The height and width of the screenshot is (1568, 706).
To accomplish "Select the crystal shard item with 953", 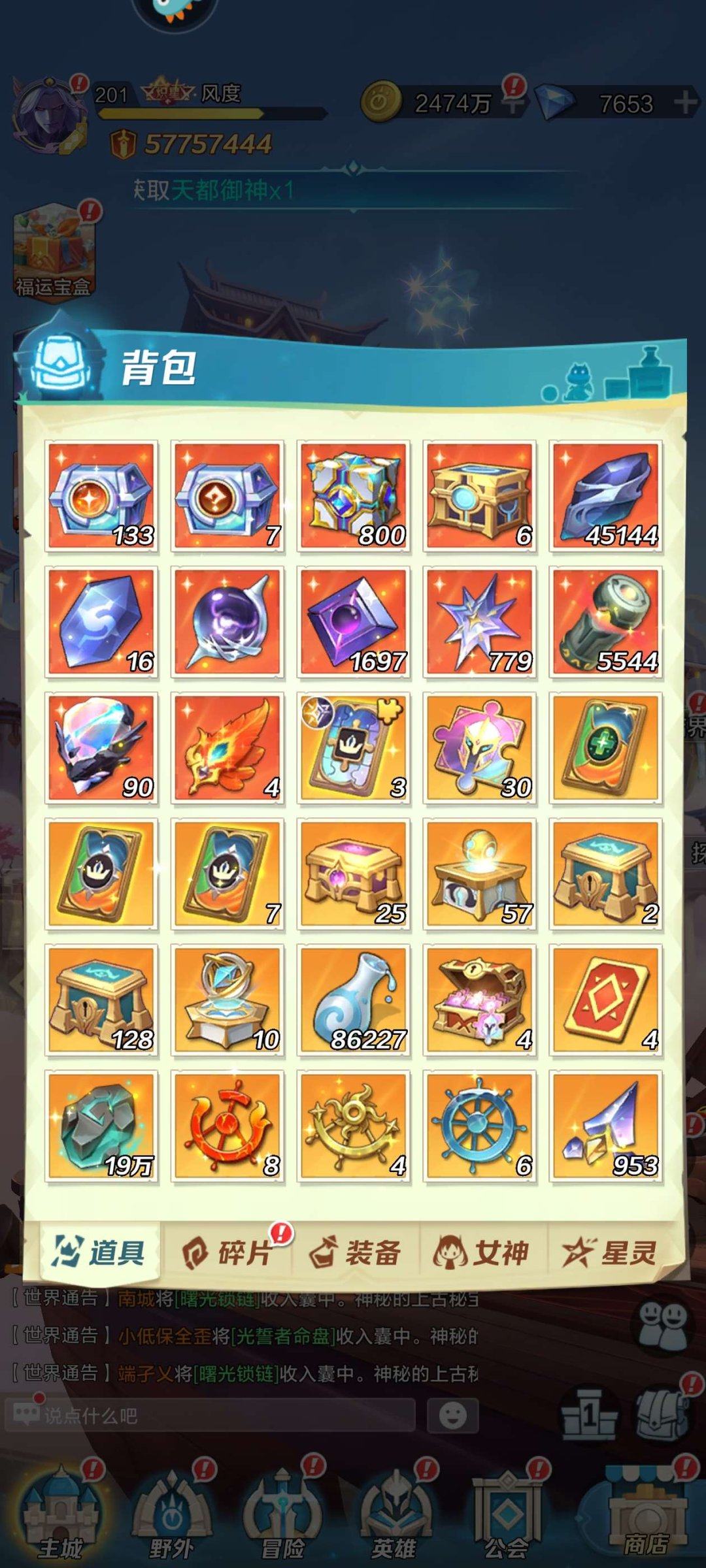I will click(x=606, y=1126).
